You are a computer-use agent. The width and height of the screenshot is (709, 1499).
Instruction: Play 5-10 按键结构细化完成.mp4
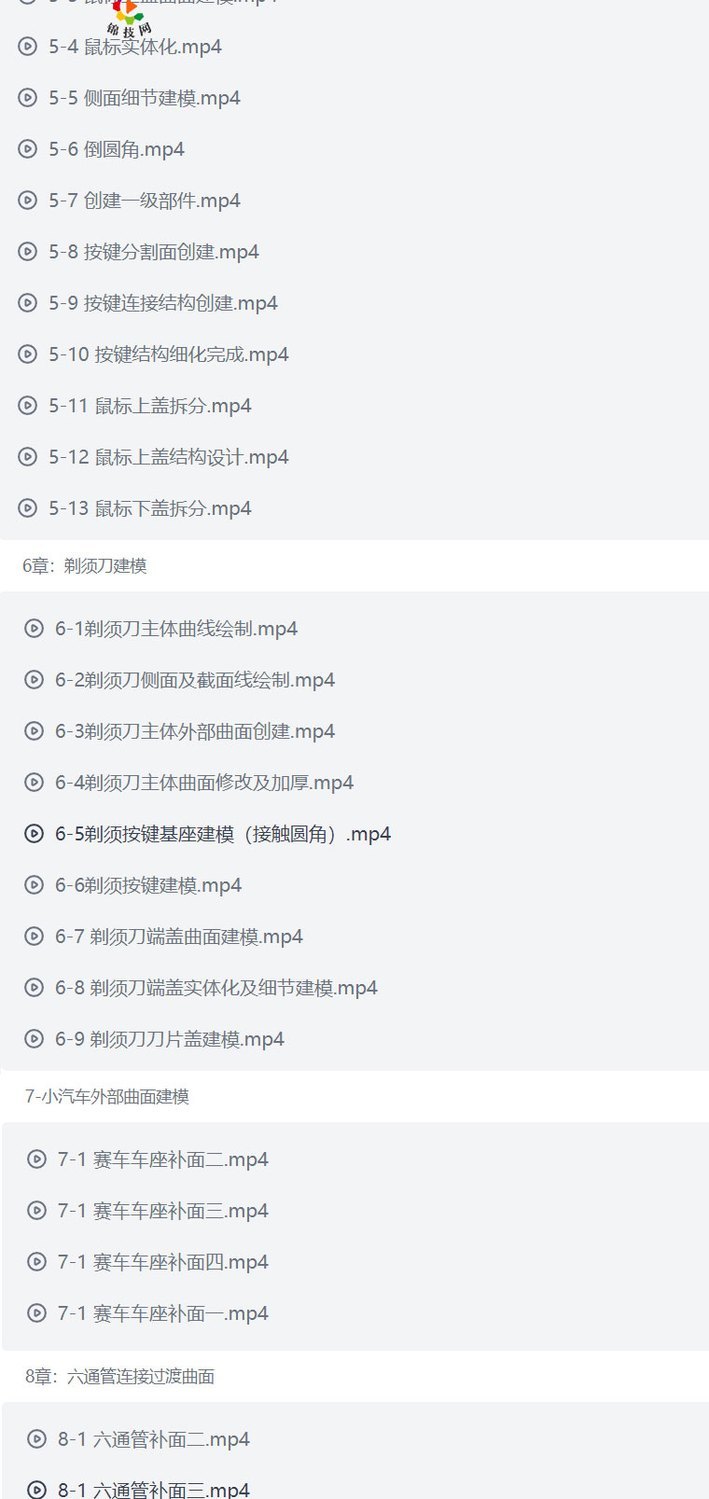point(168,354)
